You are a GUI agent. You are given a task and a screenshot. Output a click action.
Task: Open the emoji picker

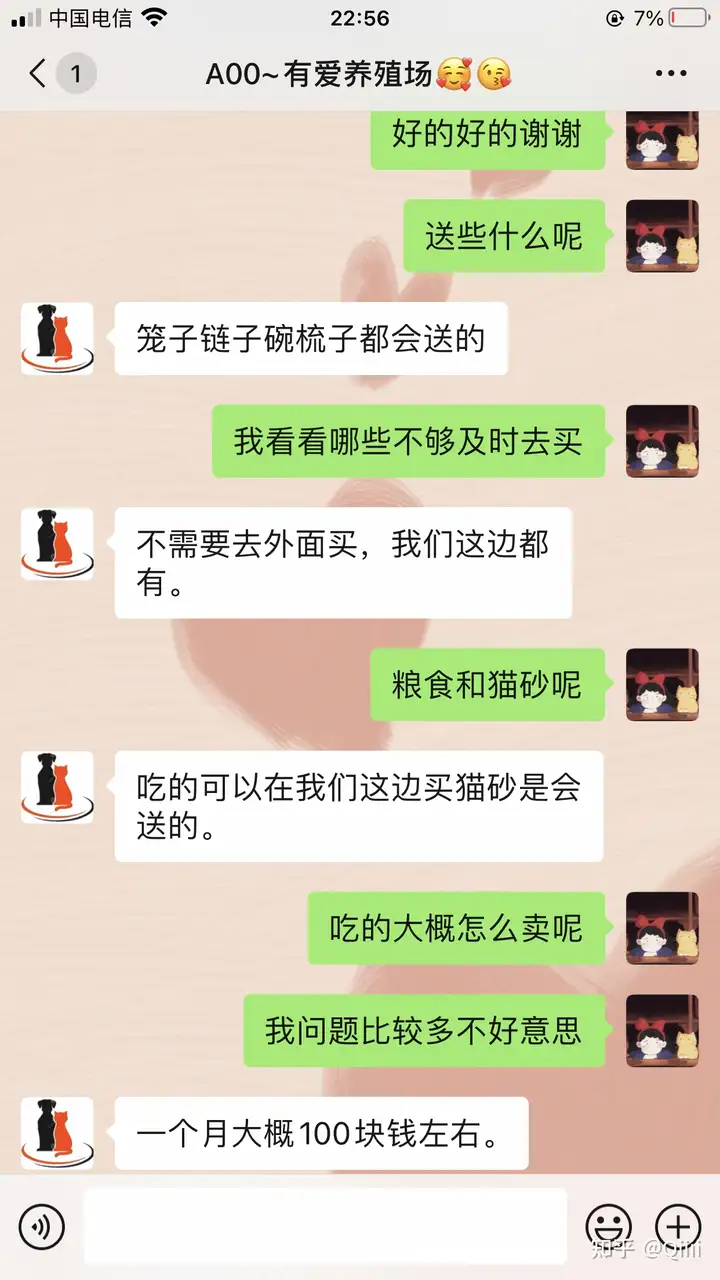pos(609,1225)
